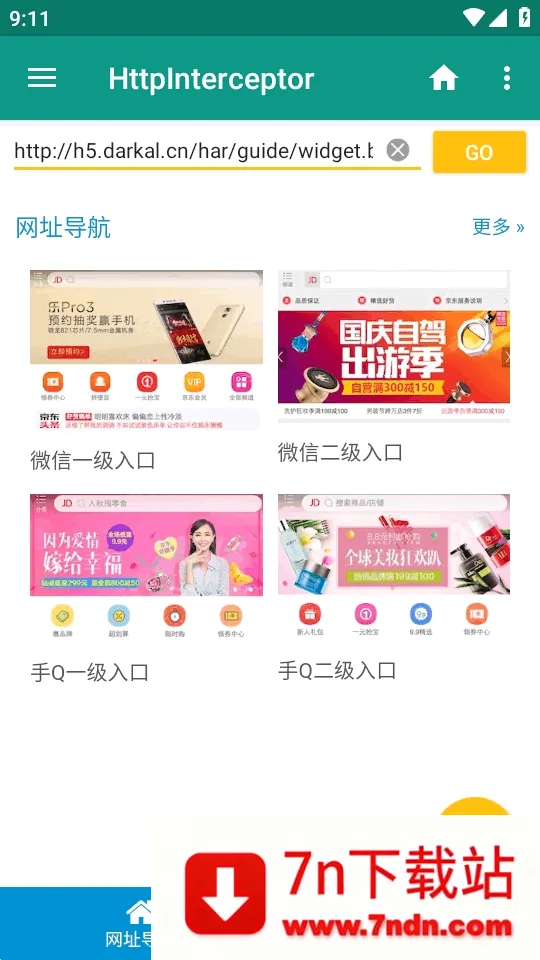Hit the yellow GO button
The image size is (540, 960).
[x=479, y=152]
